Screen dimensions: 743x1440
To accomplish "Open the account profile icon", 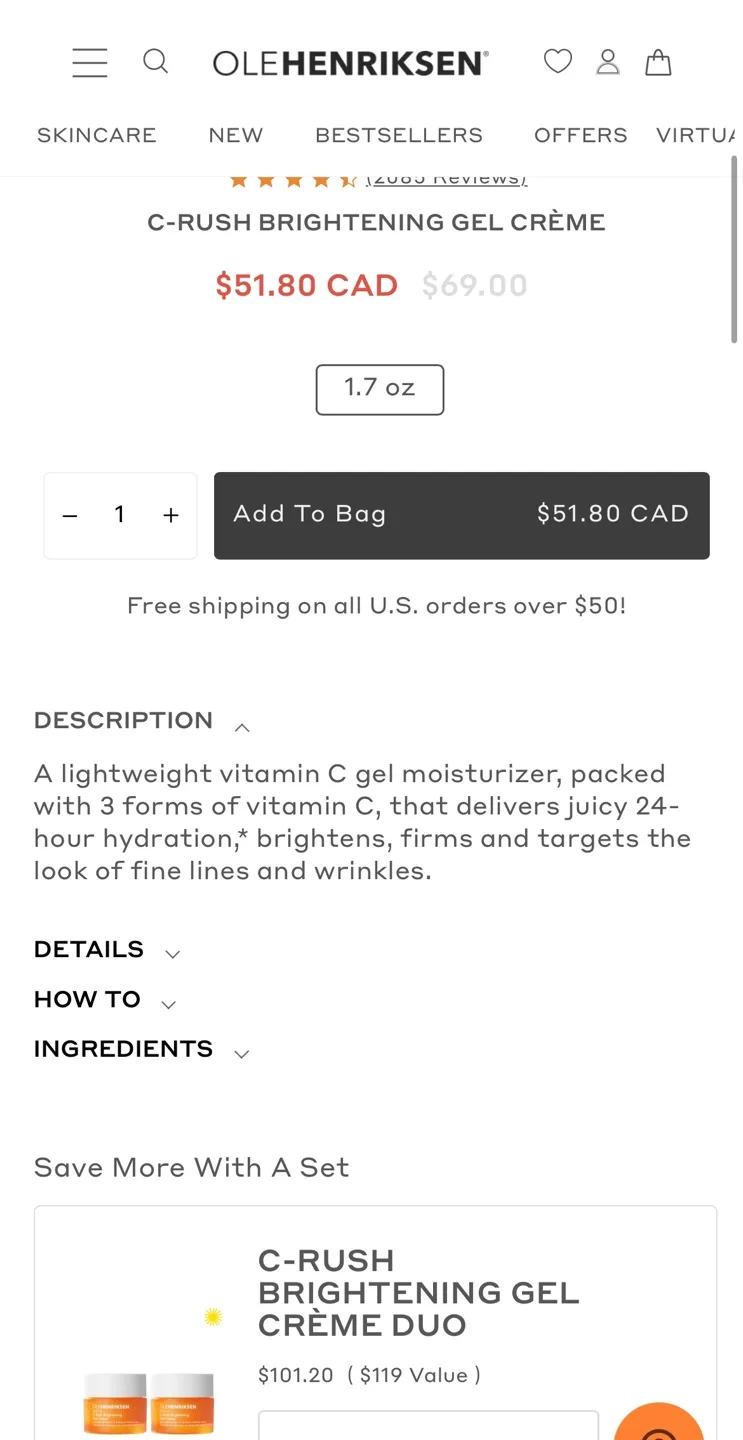I will click(607, 62).
